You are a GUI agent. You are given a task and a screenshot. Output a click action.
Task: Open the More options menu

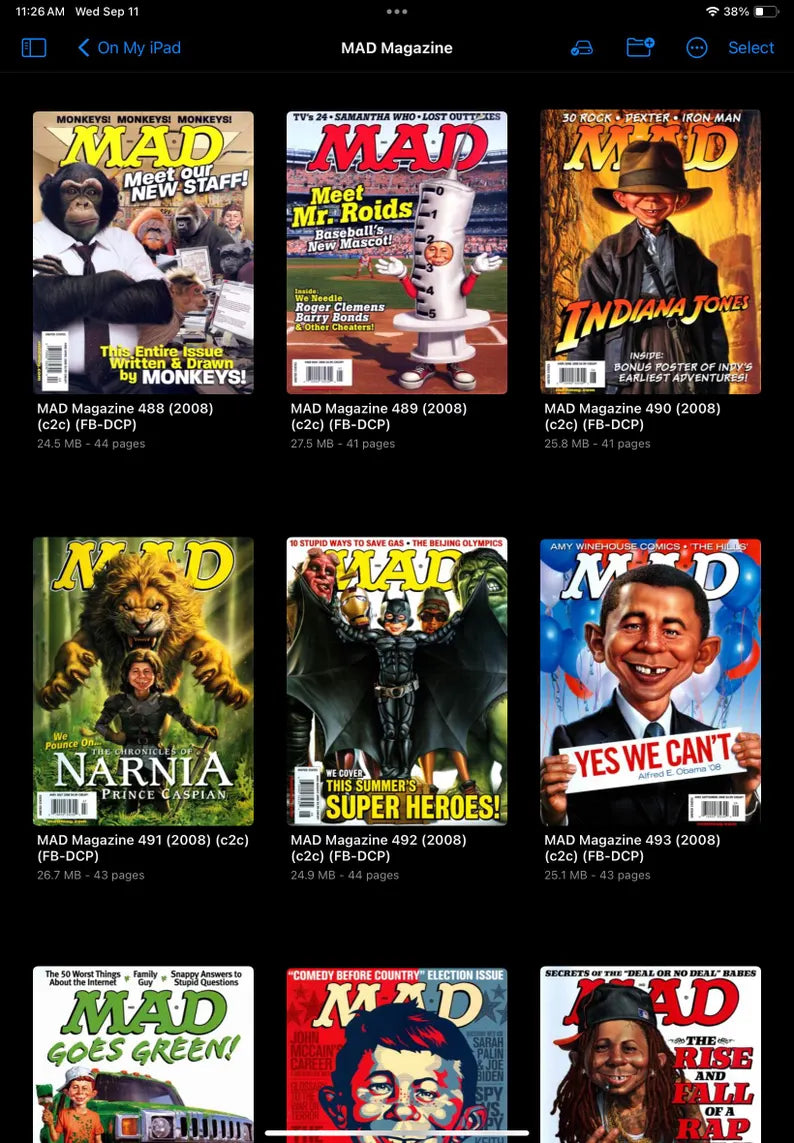pyautogui.click(x=697, y=47)
